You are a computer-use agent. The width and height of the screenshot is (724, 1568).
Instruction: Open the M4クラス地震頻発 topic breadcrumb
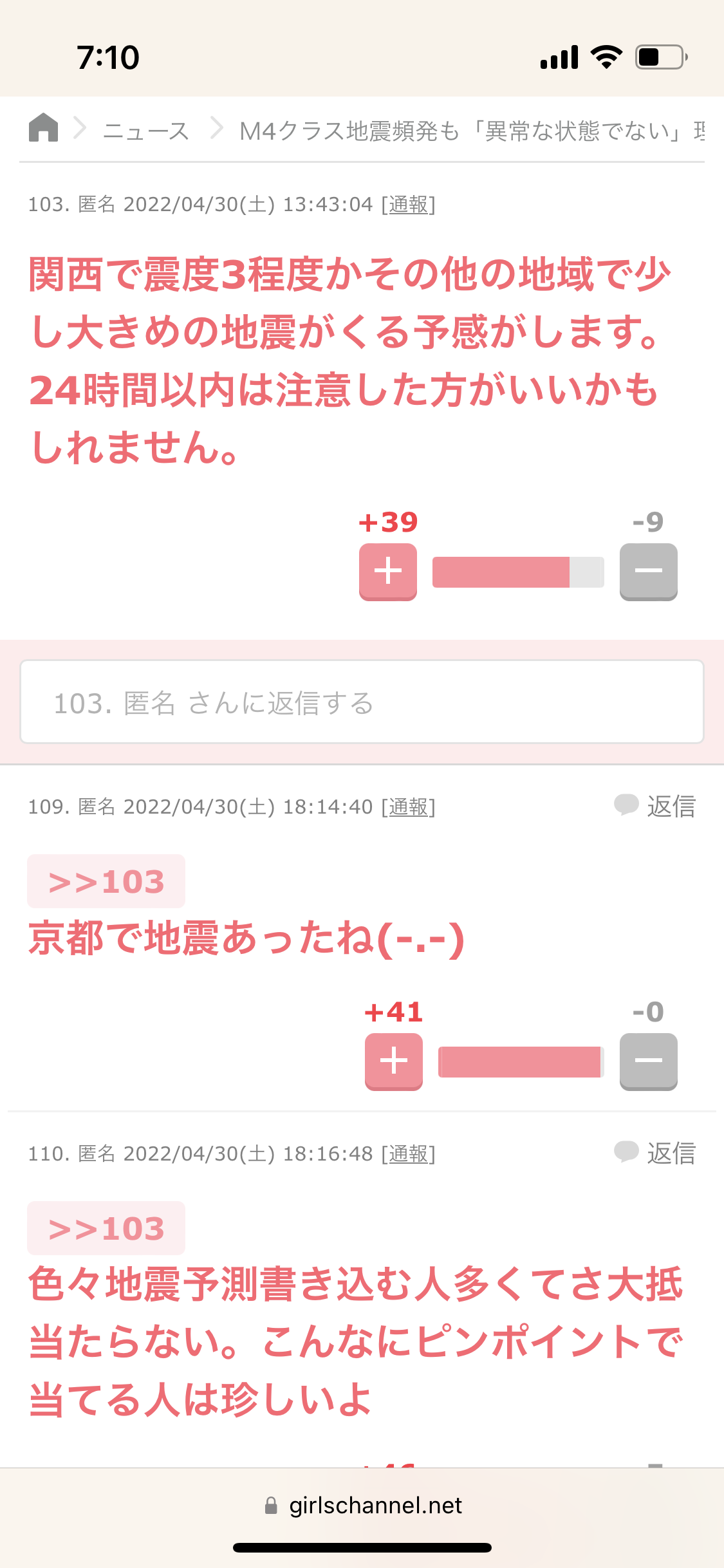(472, 131)
